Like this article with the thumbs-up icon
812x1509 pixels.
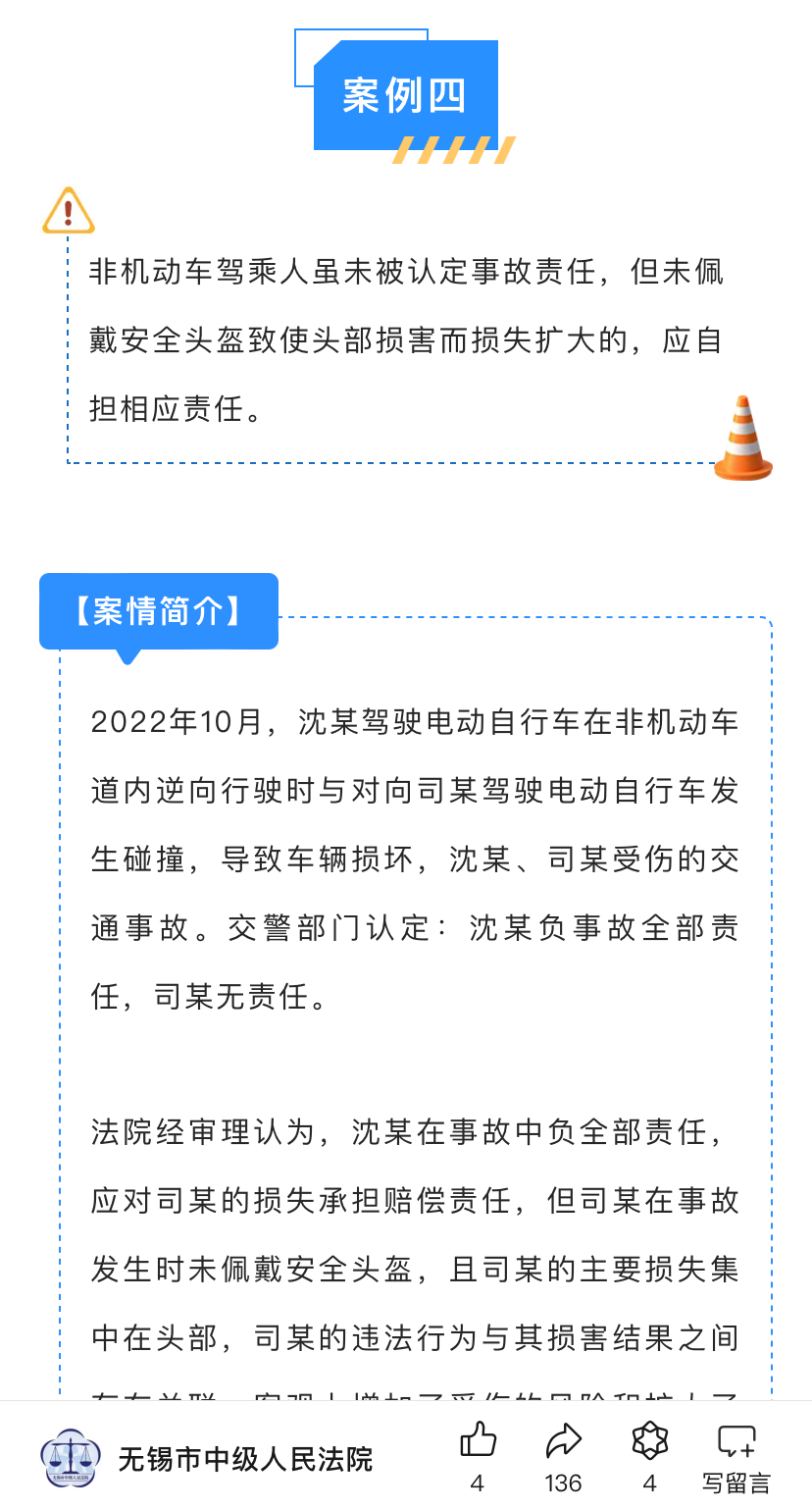[478, 1441]
